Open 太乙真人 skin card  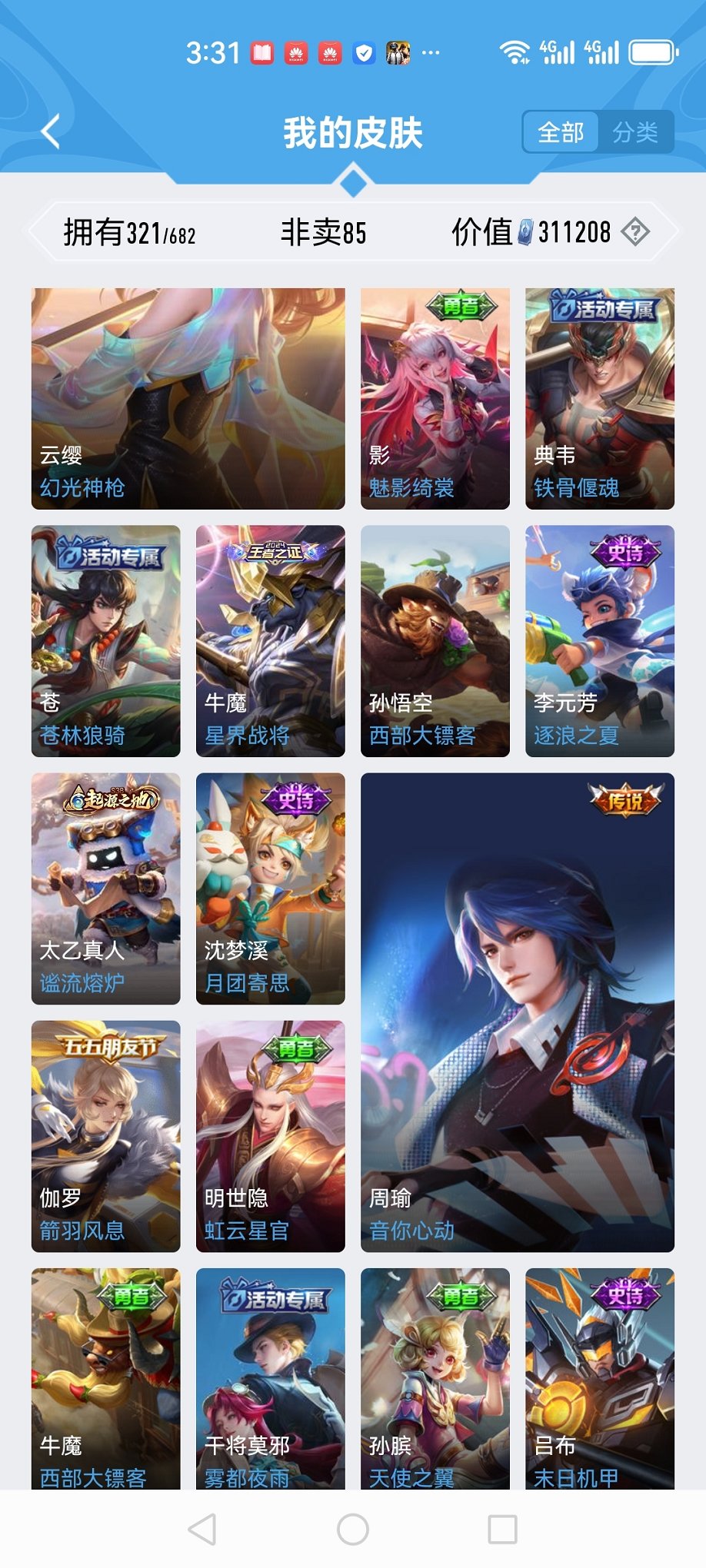tap(105, 888)
